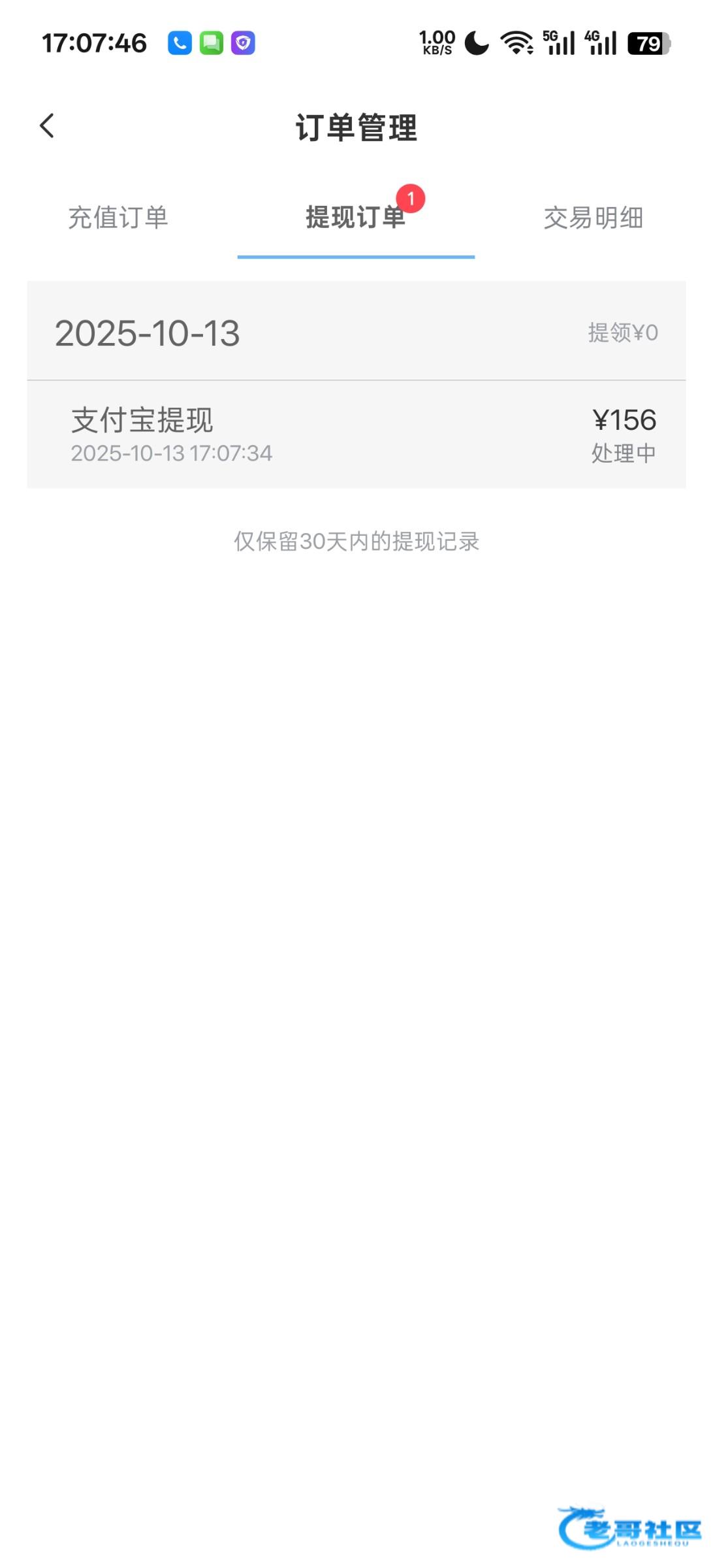Screen dimensions: 713x1568
Task: Open the 交易明细 tab
Action: coord(593,218)
